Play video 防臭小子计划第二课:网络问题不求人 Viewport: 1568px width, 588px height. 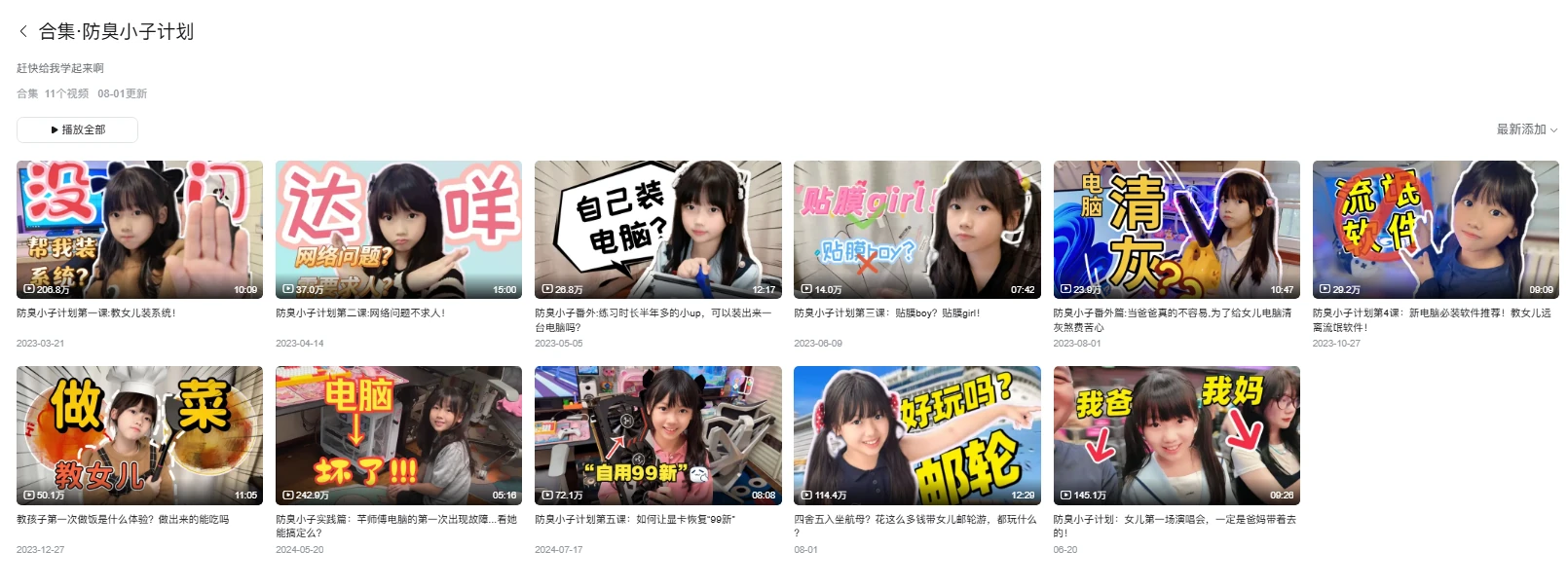(x=398, y=230)
